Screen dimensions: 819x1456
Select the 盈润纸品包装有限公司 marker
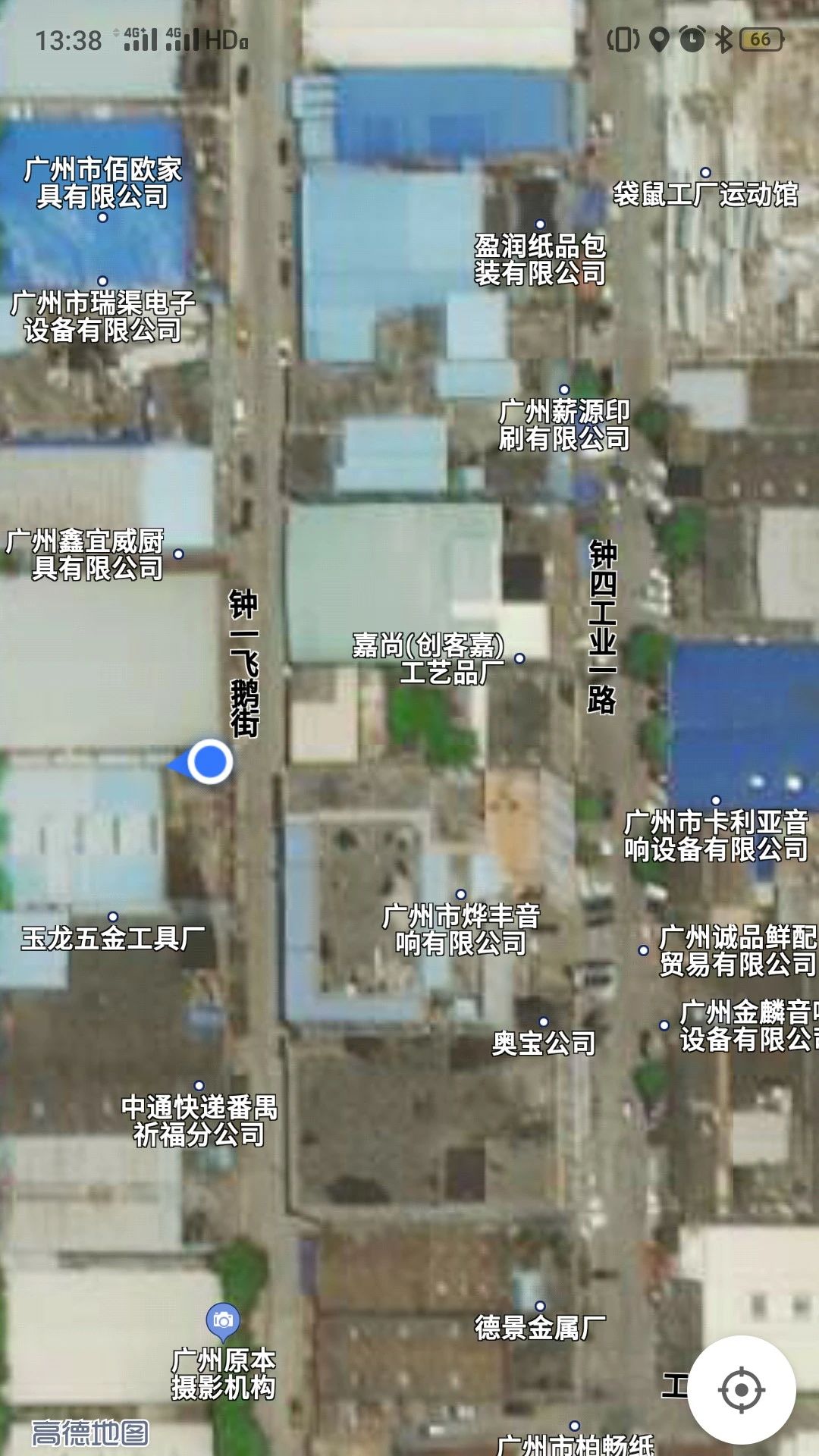tap(540, 225)
